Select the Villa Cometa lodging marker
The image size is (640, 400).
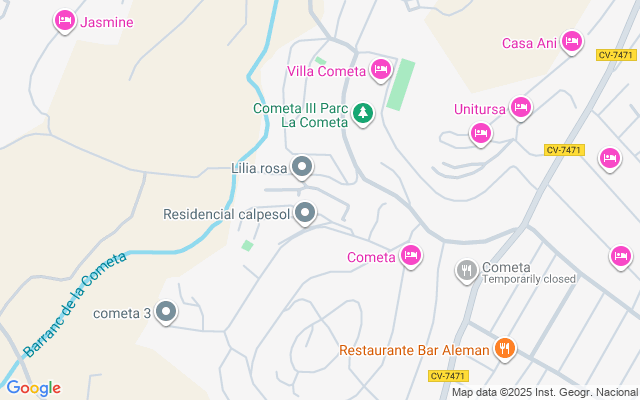click(380, 69)
